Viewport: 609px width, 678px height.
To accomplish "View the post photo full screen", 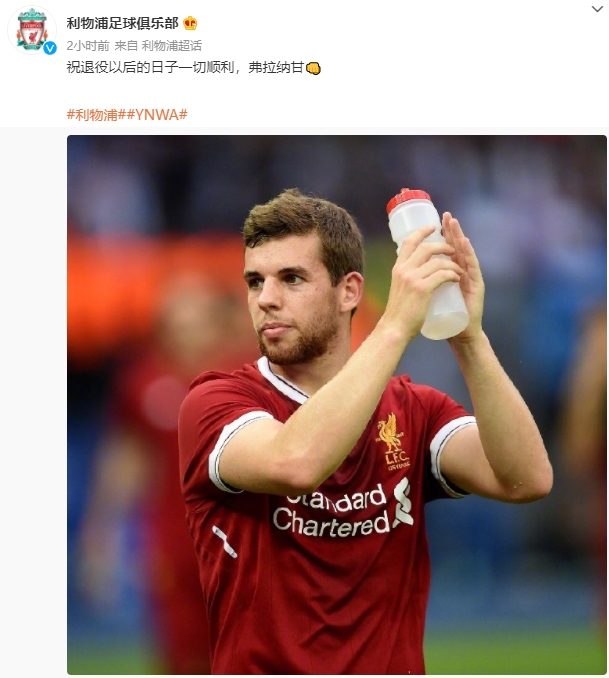I will click(336, 404).
